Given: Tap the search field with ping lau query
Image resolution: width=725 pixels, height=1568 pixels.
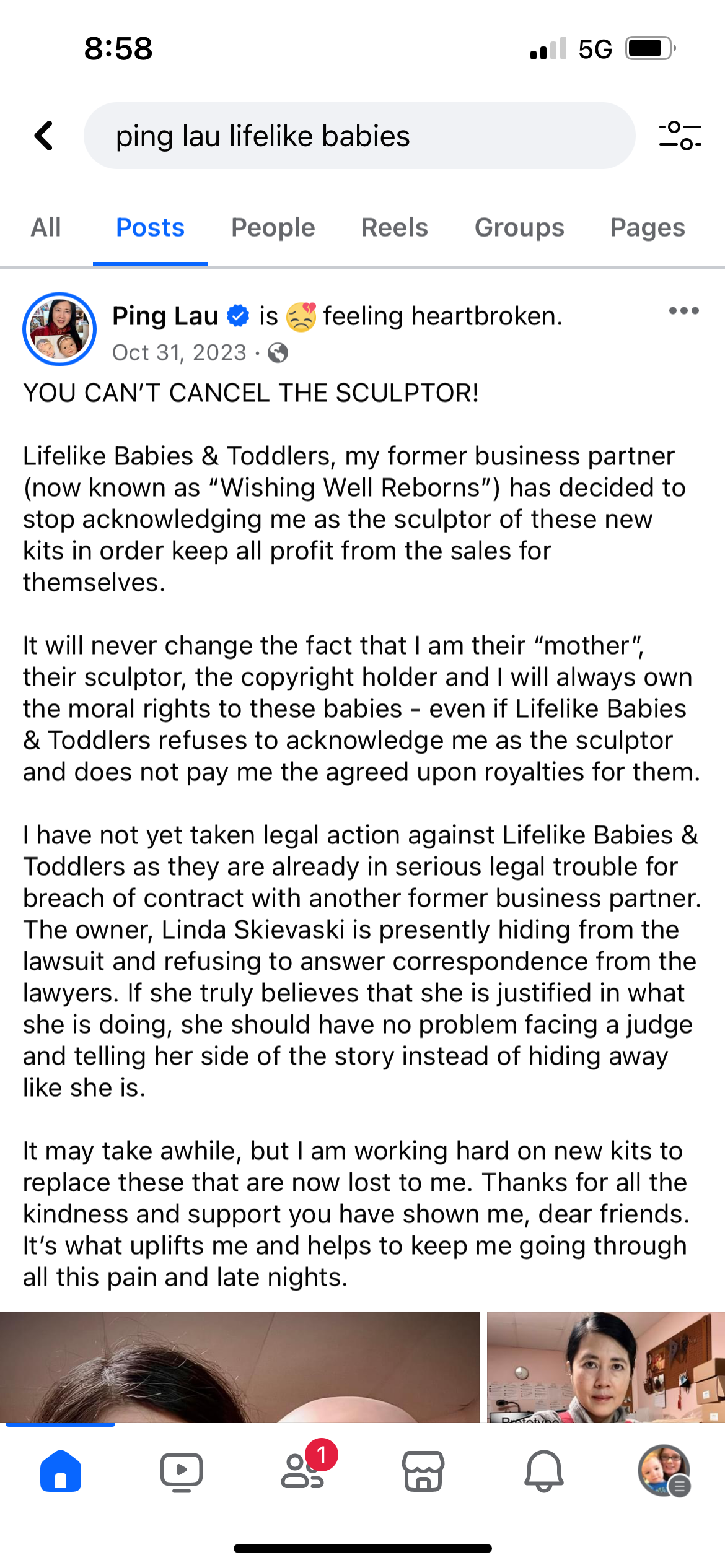Looking at the screenshot, I should [x=359, y=136].
